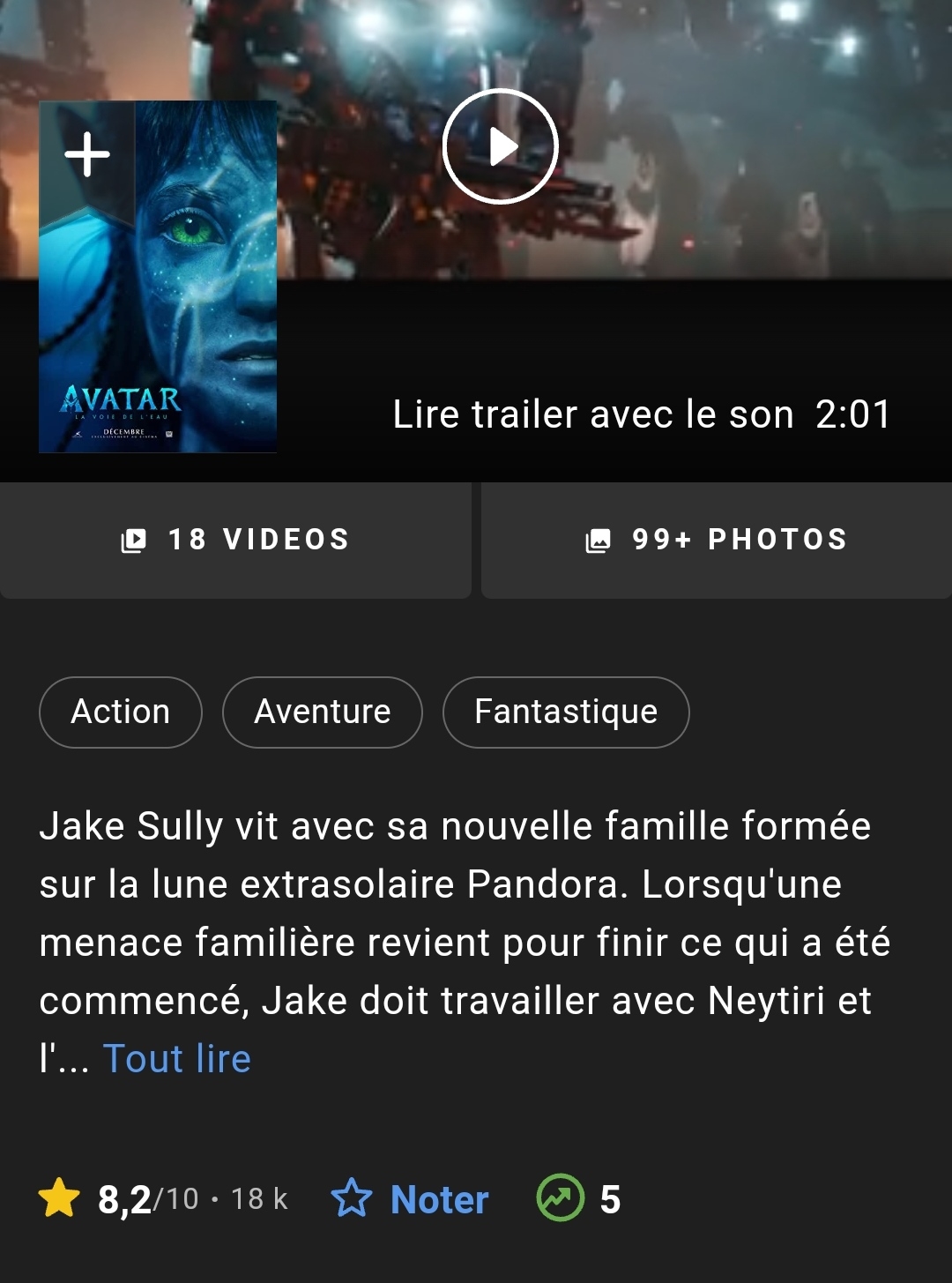View the 99+ Photos gallery
The width and height of the screenshot is (952, 1283).
click(x=716, y=540)
